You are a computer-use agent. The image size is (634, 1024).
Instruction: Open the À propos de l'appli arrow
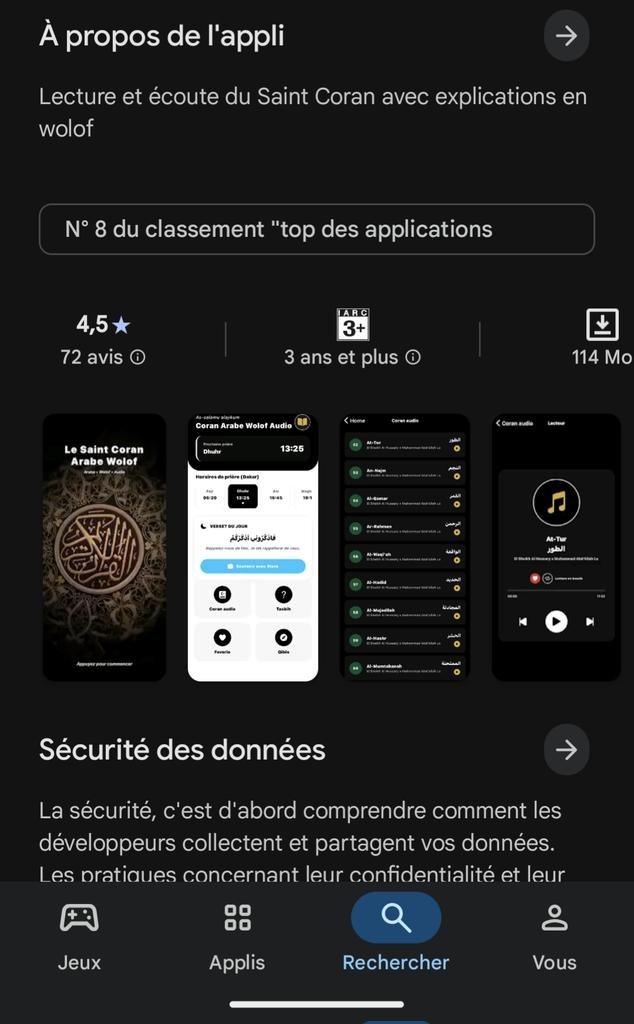tap(566, 37)
